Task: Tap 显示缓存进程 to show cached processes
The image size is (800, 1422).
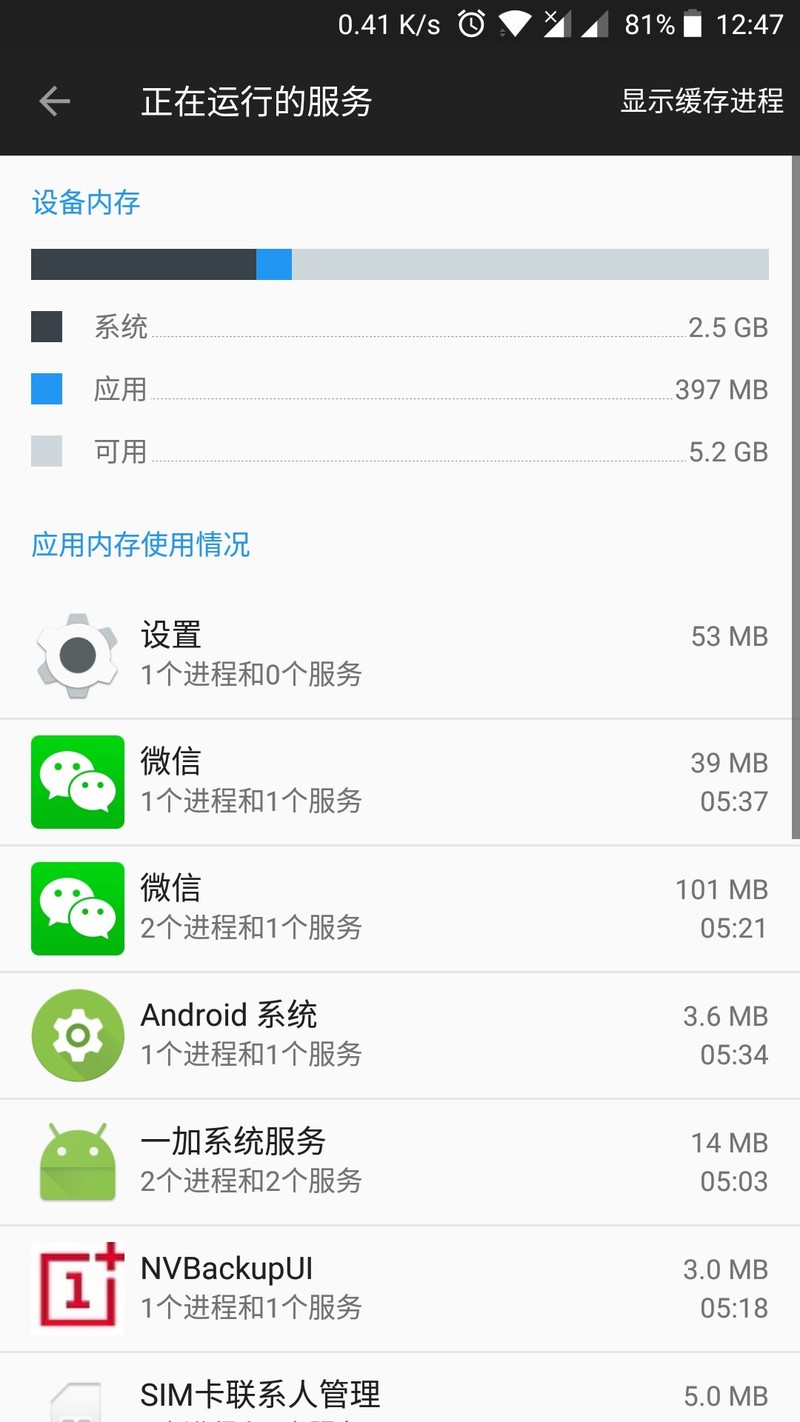Action: (x=701, y=101)
